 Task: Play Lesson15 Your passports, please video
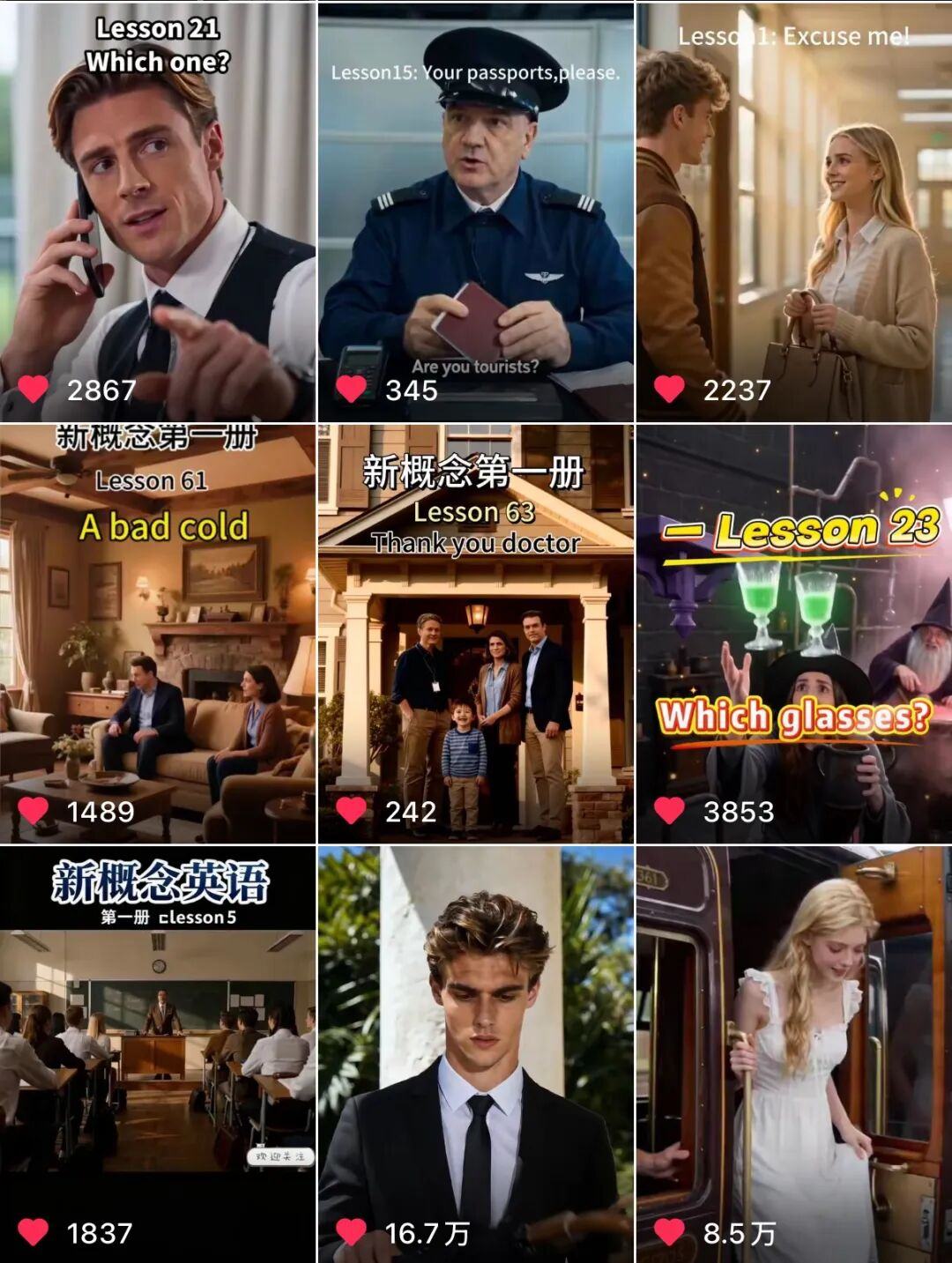(x=475, y=212)
